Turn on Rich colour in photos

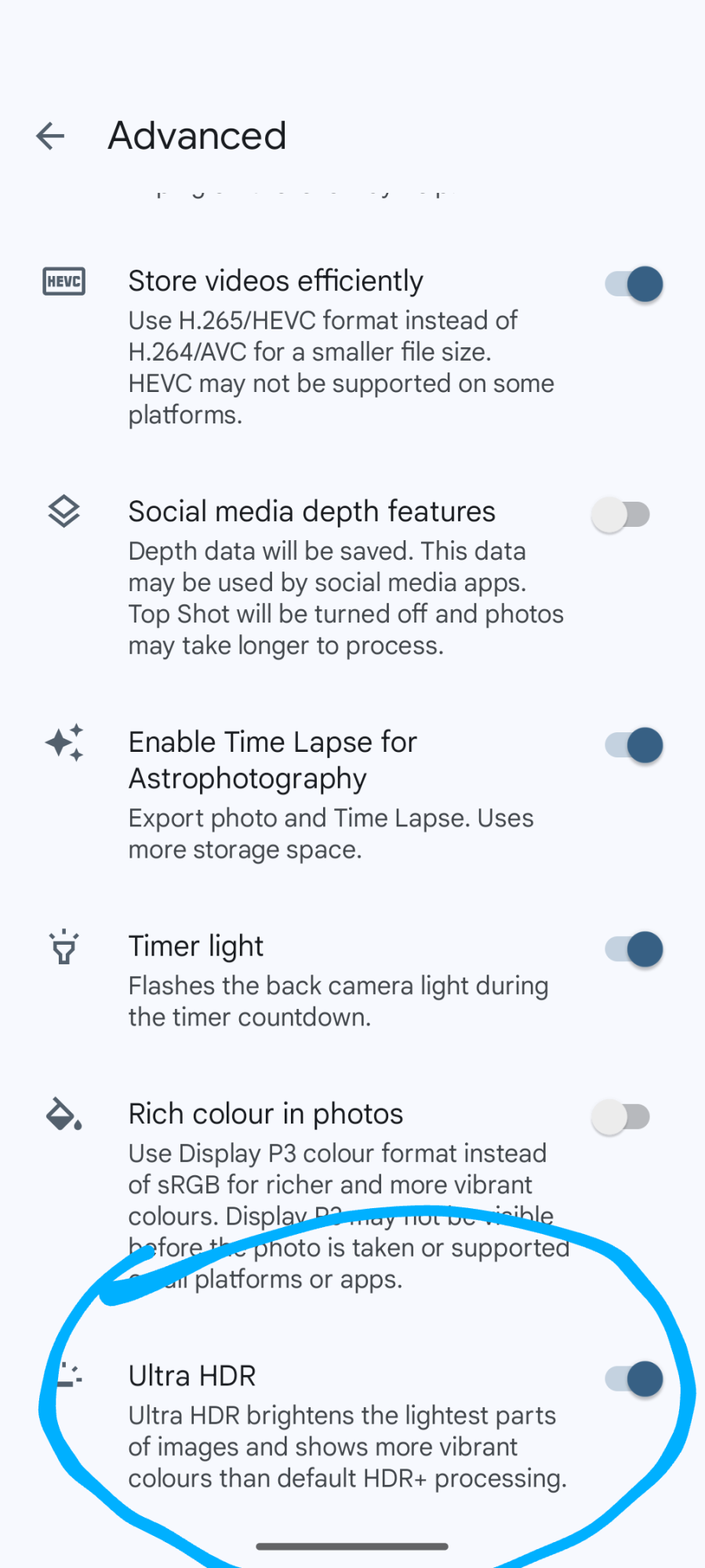coord(621,1117)
